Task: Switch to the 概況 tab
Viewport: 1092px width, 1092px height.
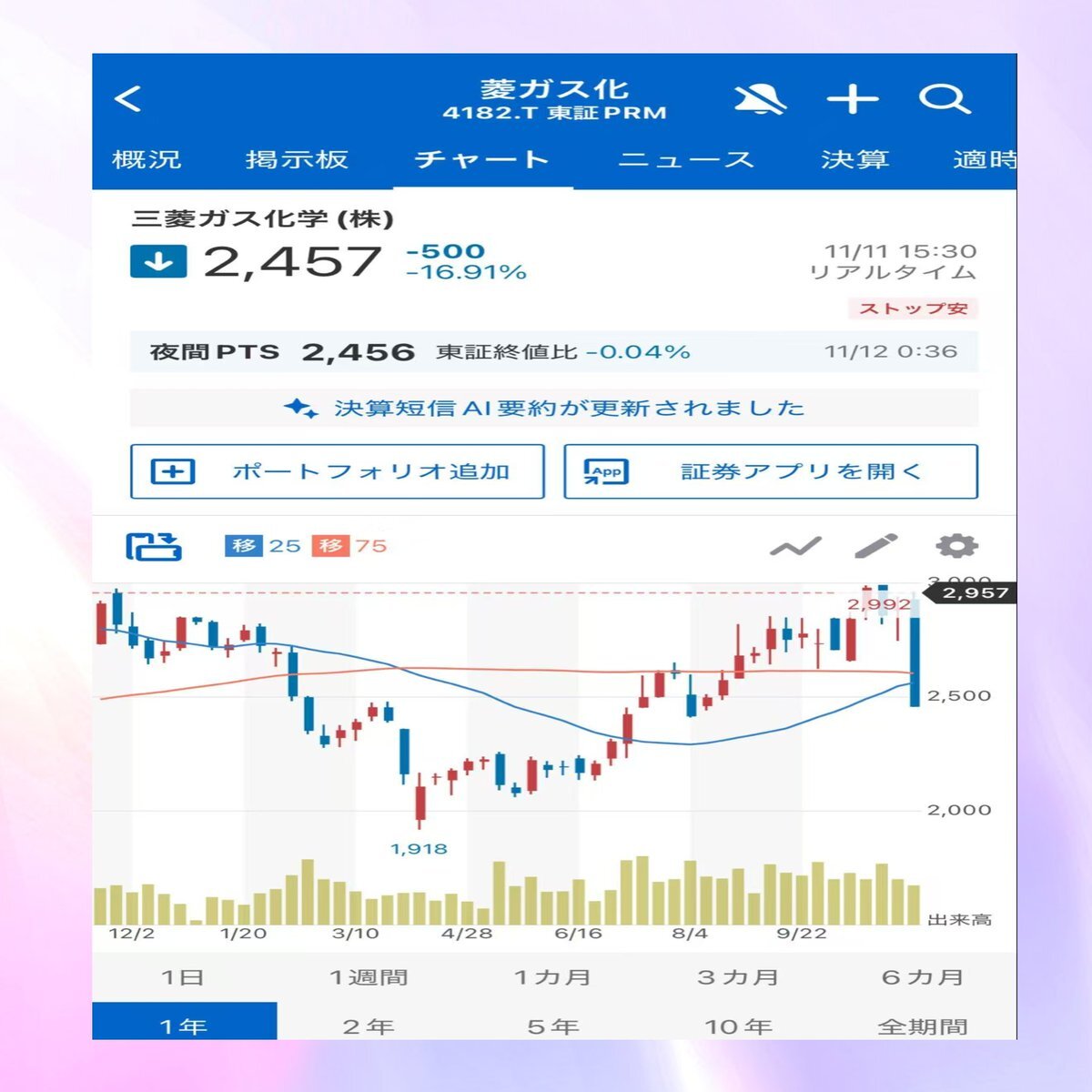Action: [x=147, y=159]
